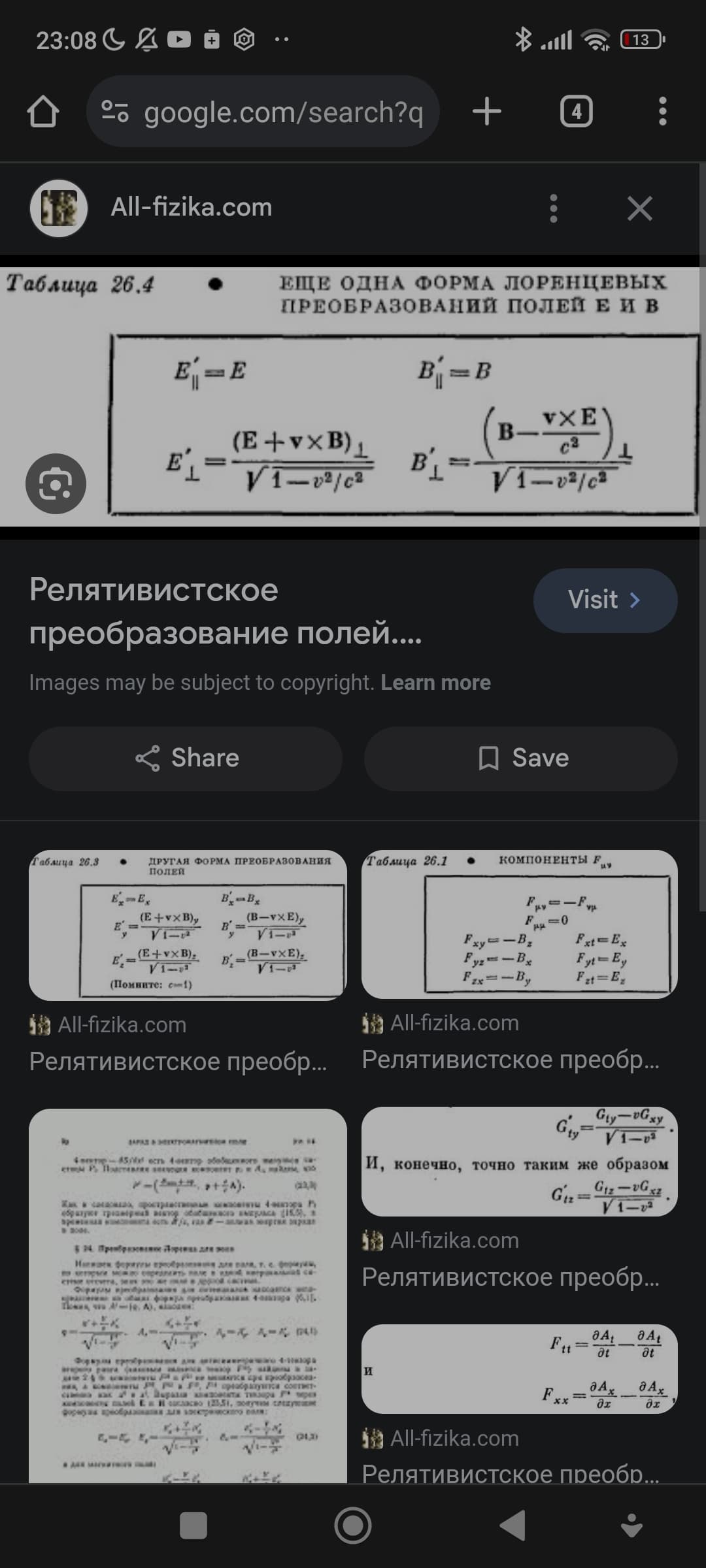Screen dimensions: 706x1568
Task: Open the Таблица 26.1 related image
Action: (x=520, y=924)
